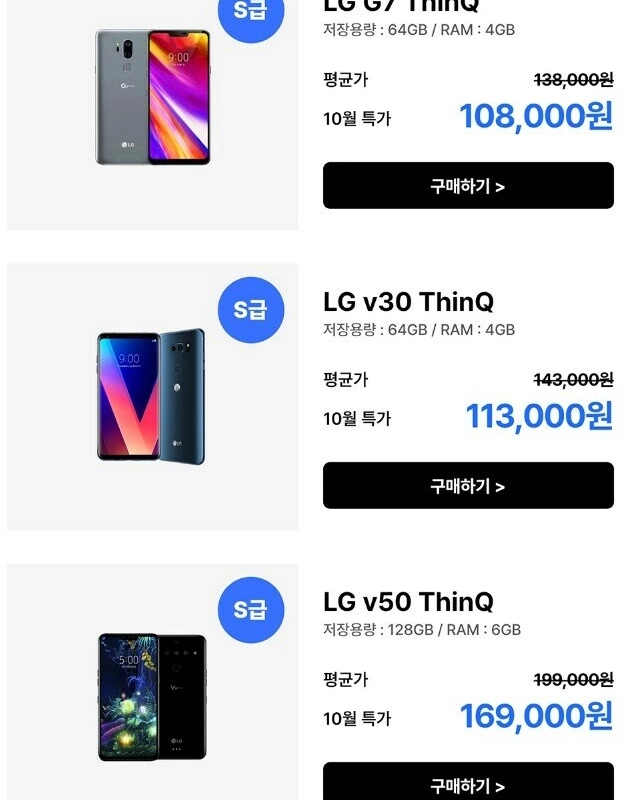Buy the LG v30 ThinQ

click(x=468, y=486)
